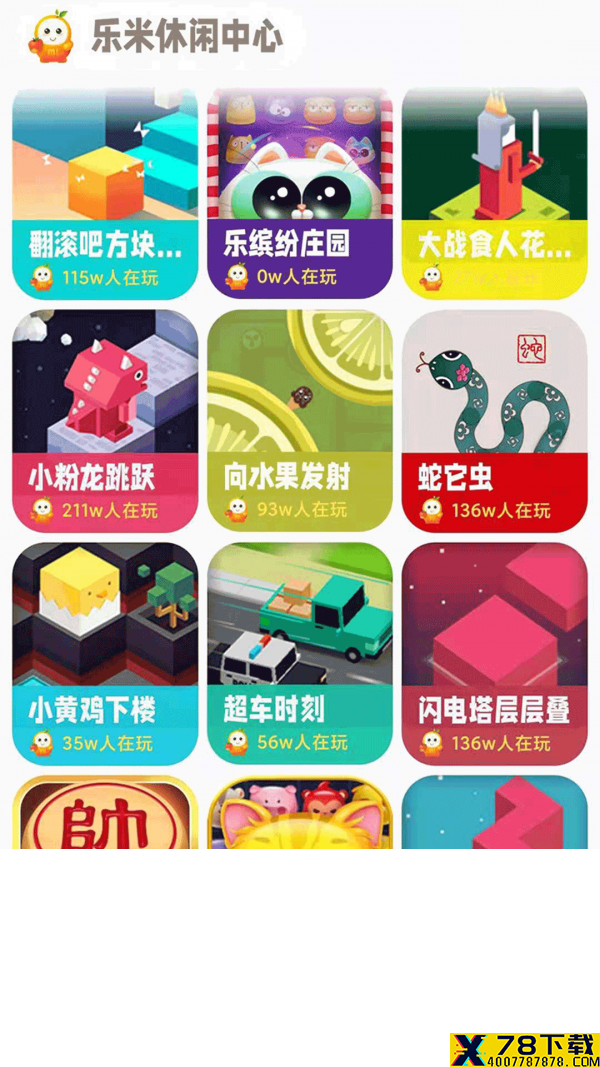This screenshot has height=1067, width=600.
Task: Launch the 乐缤纷庄园 game
Action: (x=300, y=194)
